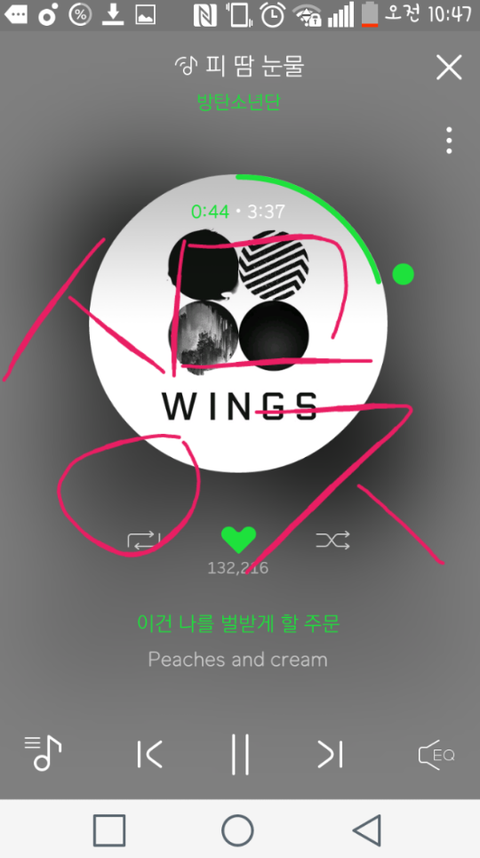Skip to the previous track
Image resolution: width=480 pixels, height=858 pixels.
(149, 755)
